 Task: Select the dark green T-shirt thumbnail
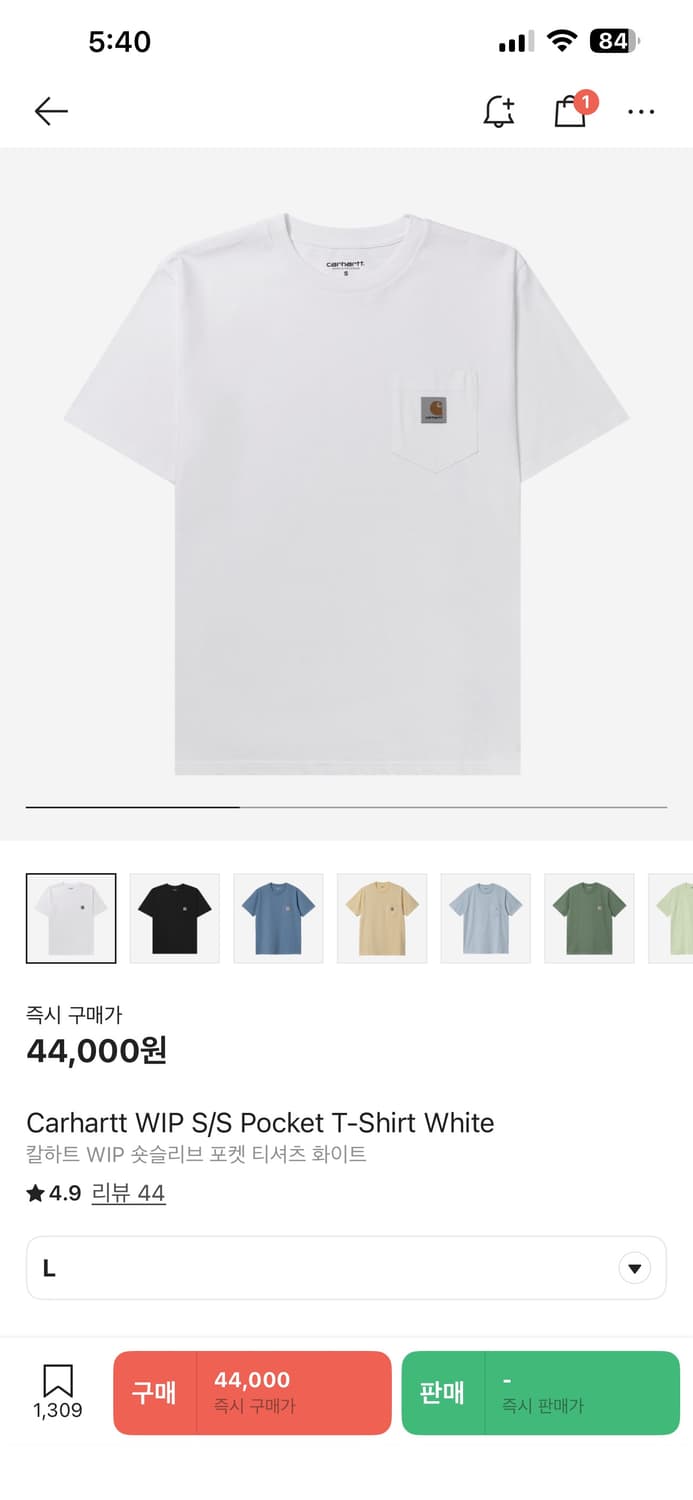tap(589, 918)
